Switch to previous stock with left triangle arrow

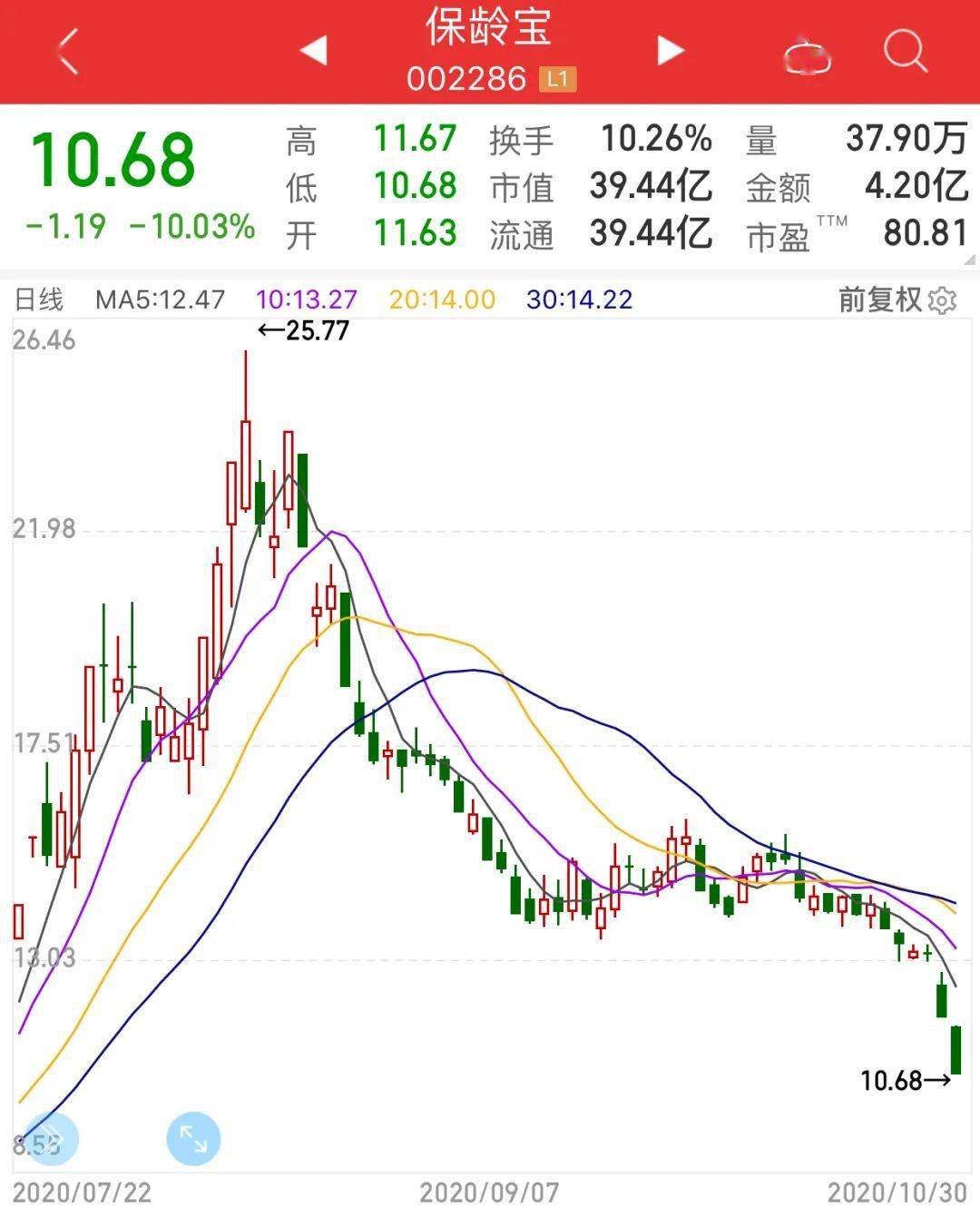tap(313, 52)
